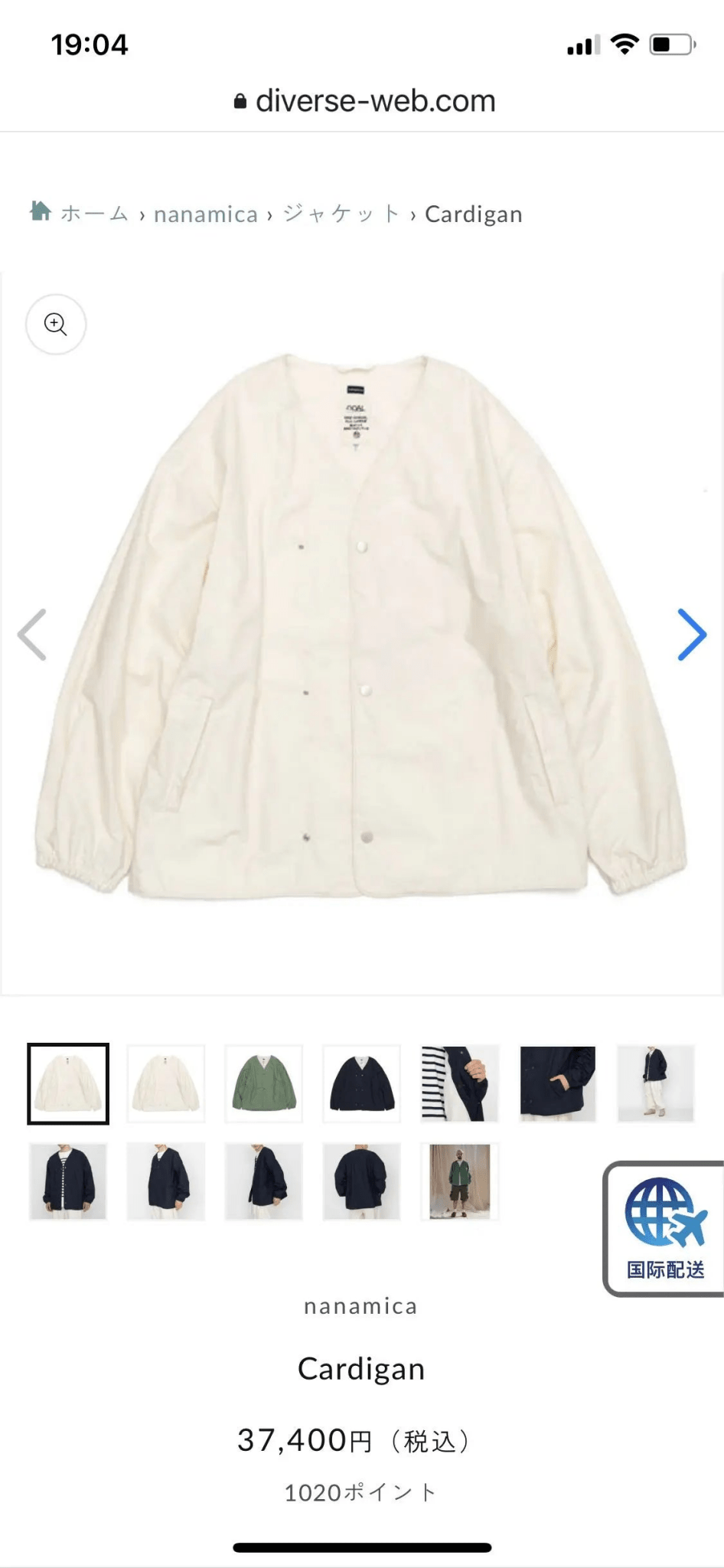Tap the model wearing green cardigan thumbnail

(459, 1181)
